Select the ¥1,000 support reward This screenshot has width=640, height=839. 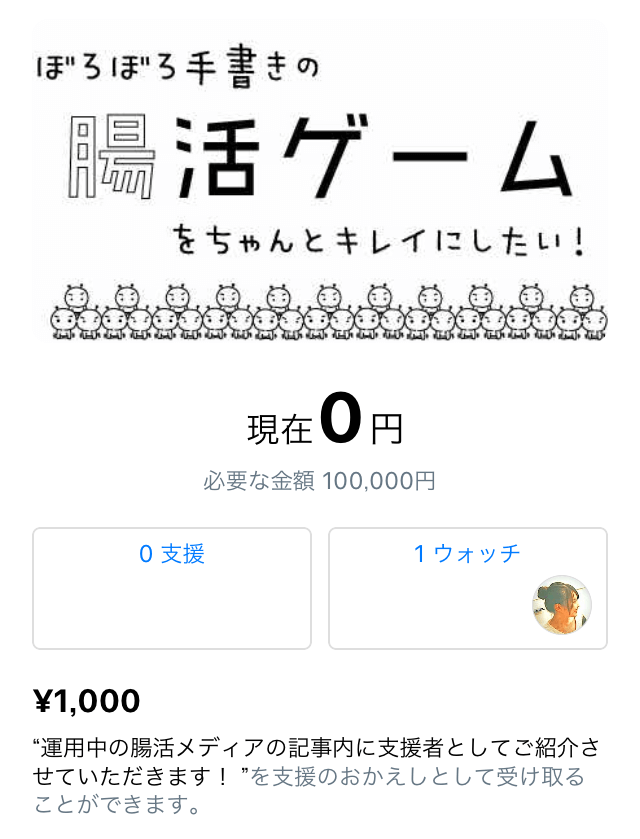[88, 701]
